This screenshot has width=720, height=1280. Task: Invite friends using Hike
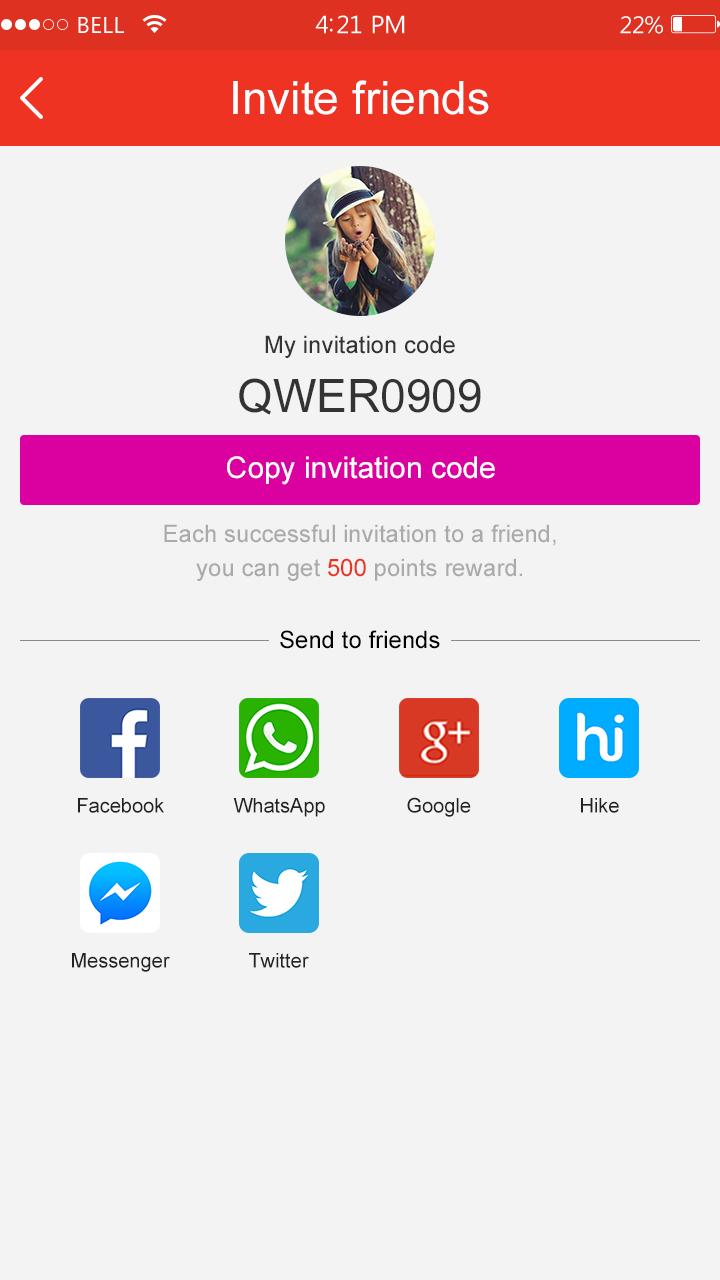pos(599,738)
